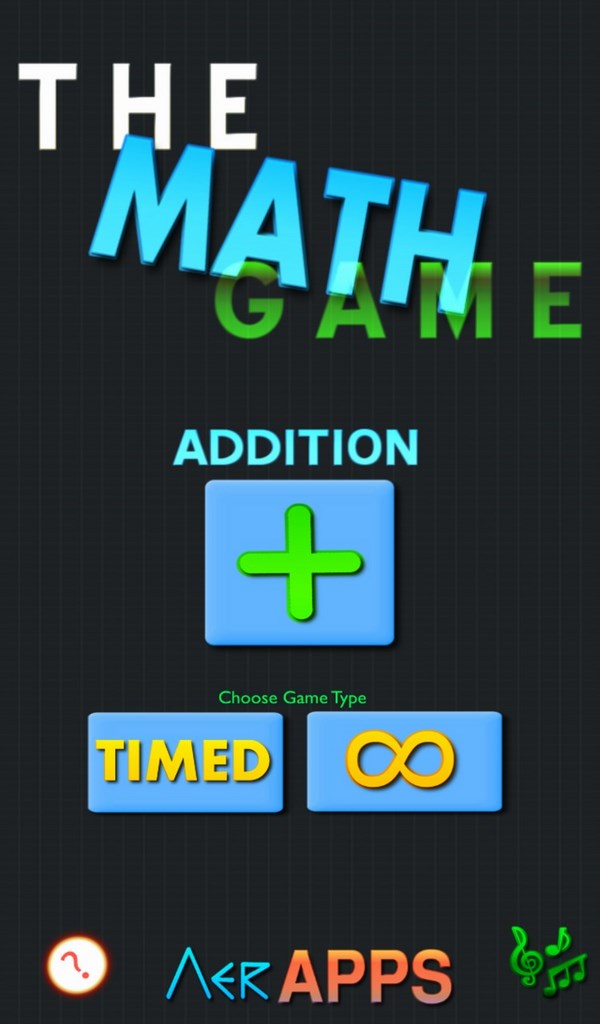
Task: Choose the infinity endless game mode
Action: 403,761
